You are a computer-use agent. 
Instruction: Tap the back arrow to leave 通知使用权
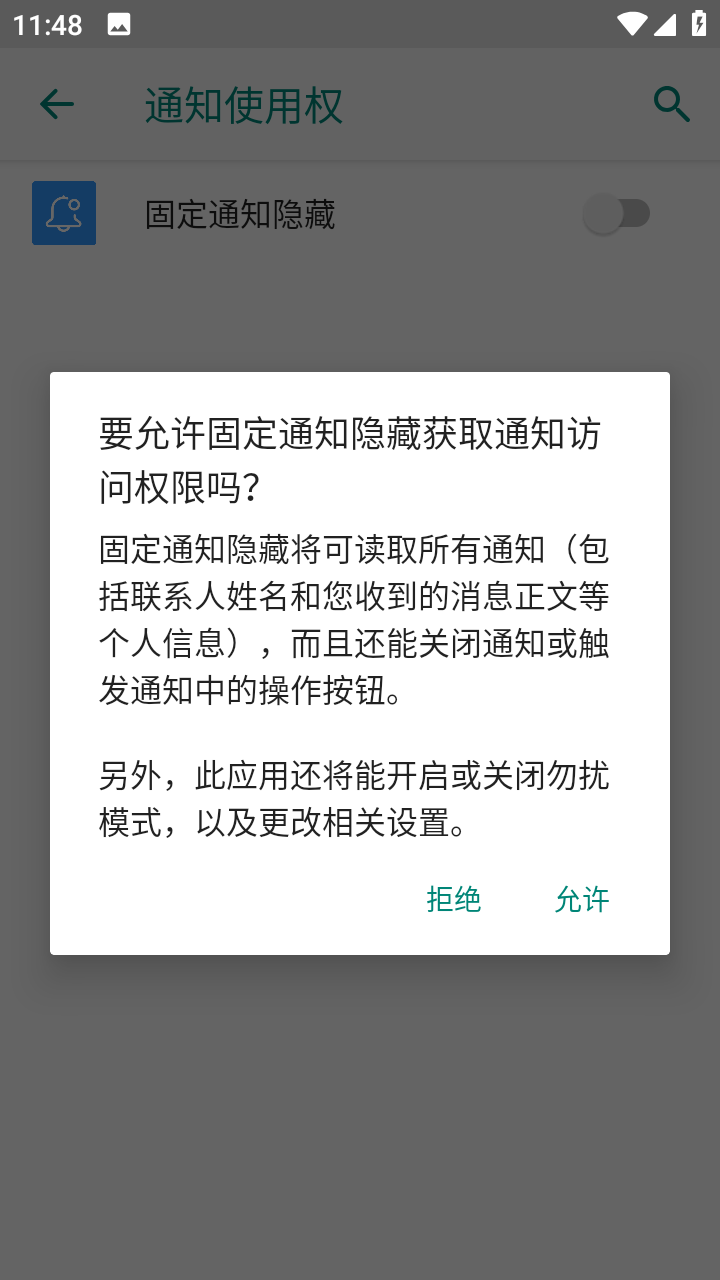point(56,104)
